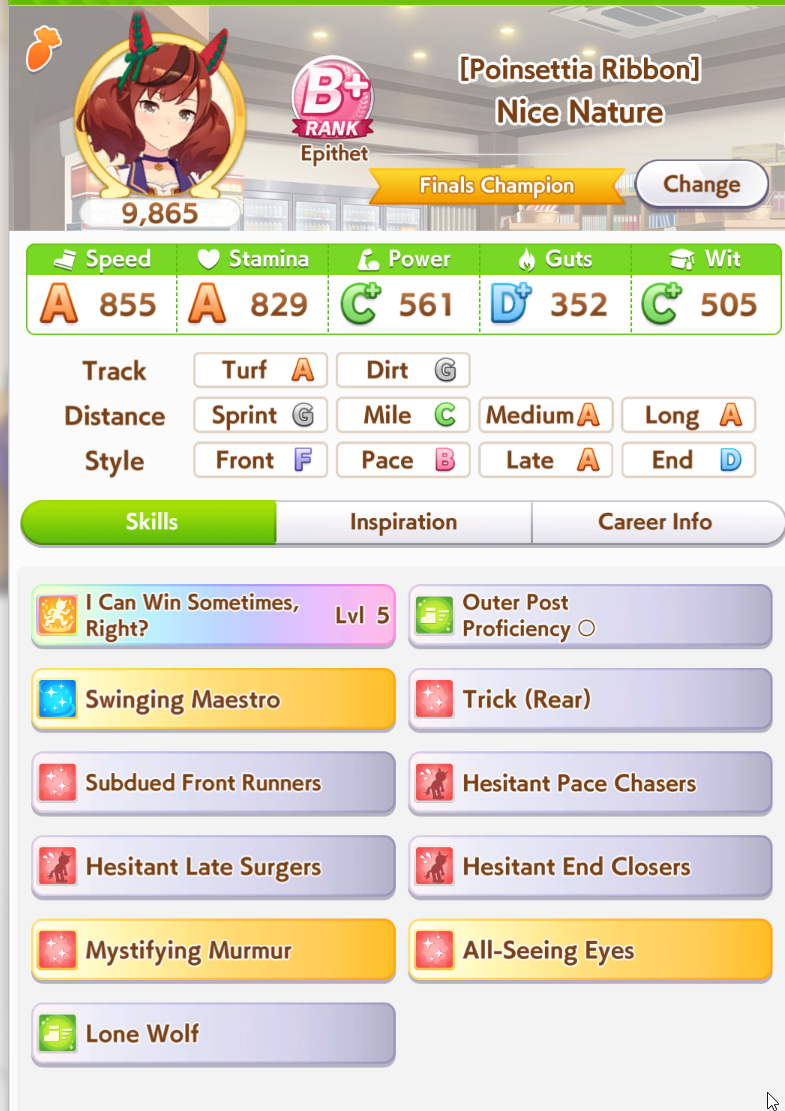Open the Lone Wolf skill
Viewport: 785px width, 1111px height.
[213, 1033]
